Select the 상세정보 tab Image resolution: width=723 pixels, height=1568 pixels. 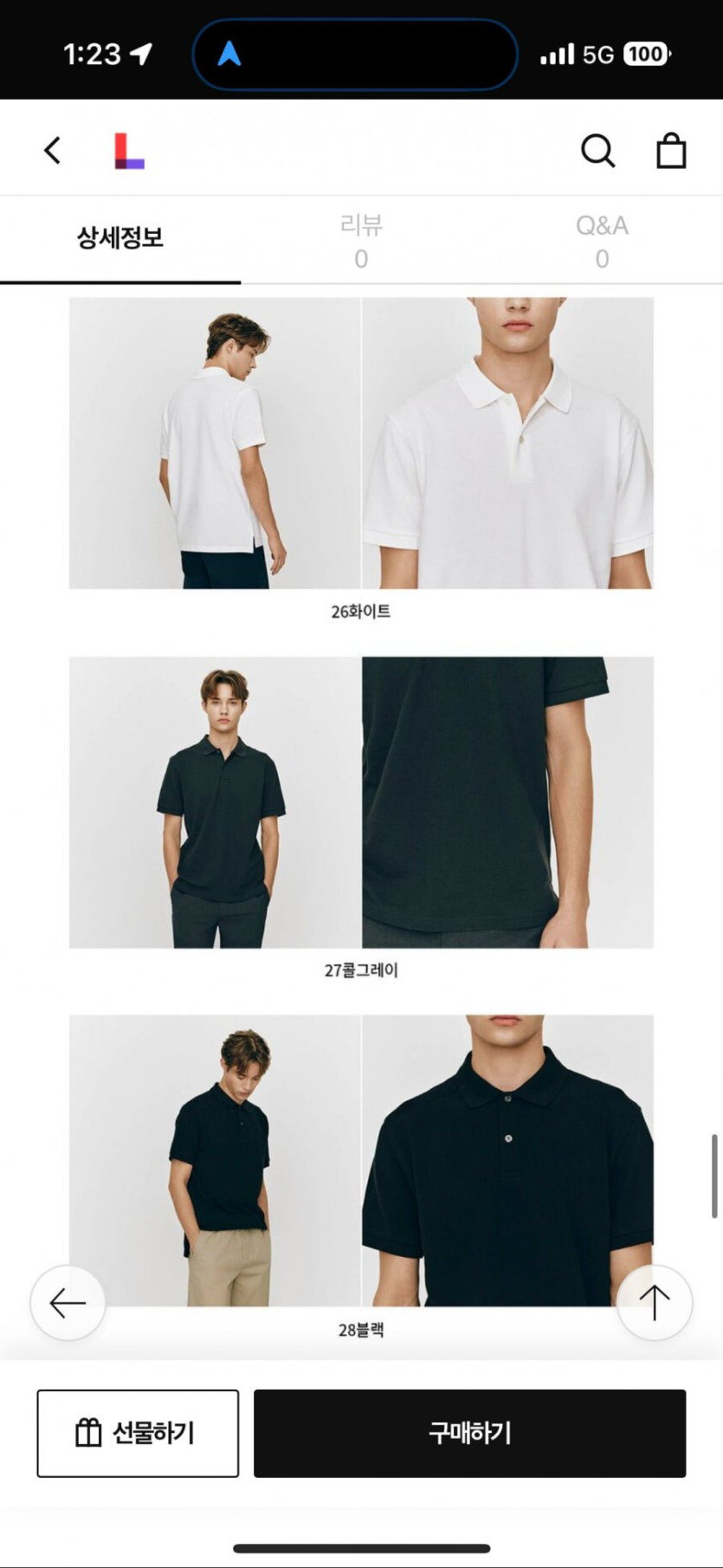[x=120, y=239]
